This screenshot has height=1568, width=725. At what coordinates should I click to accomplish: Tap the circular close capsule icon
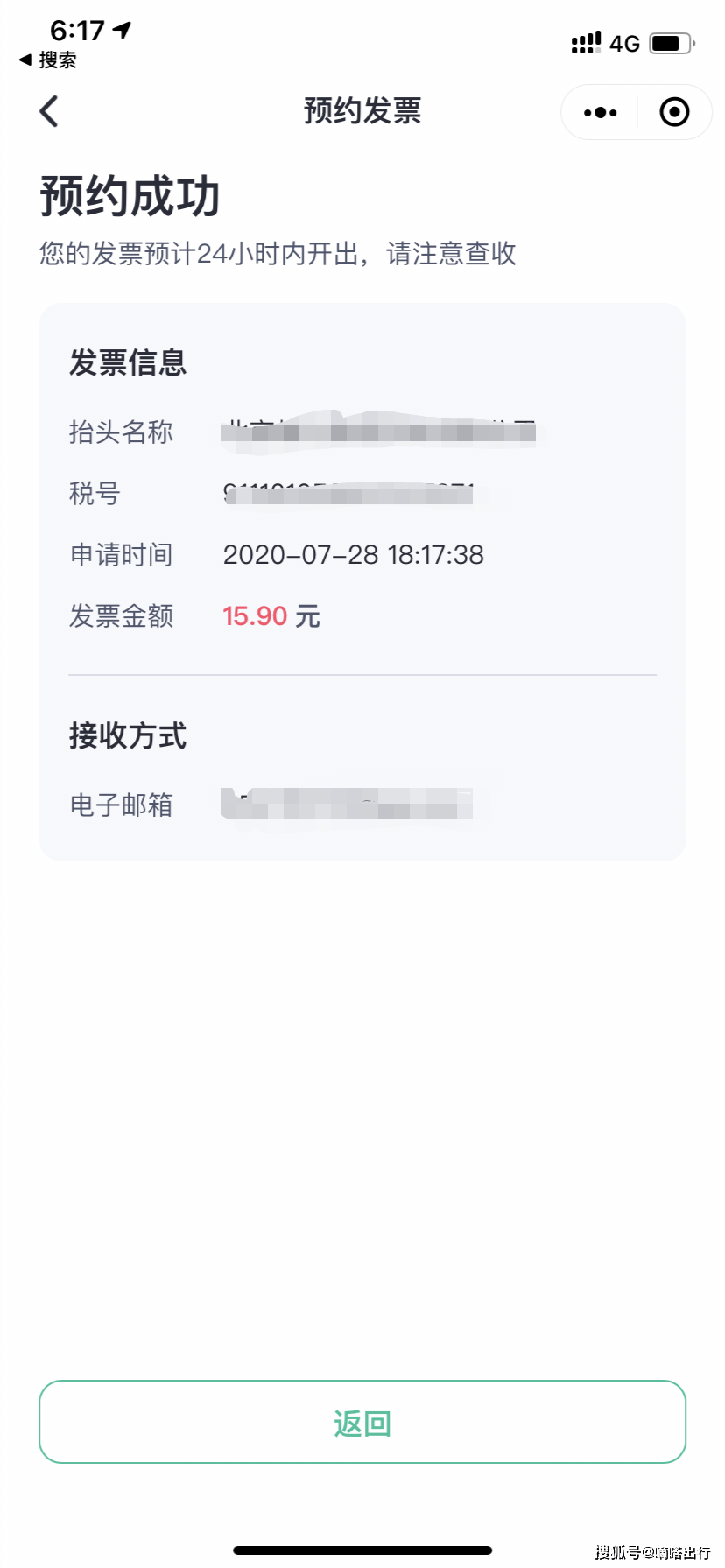click(x=673, y=112)
